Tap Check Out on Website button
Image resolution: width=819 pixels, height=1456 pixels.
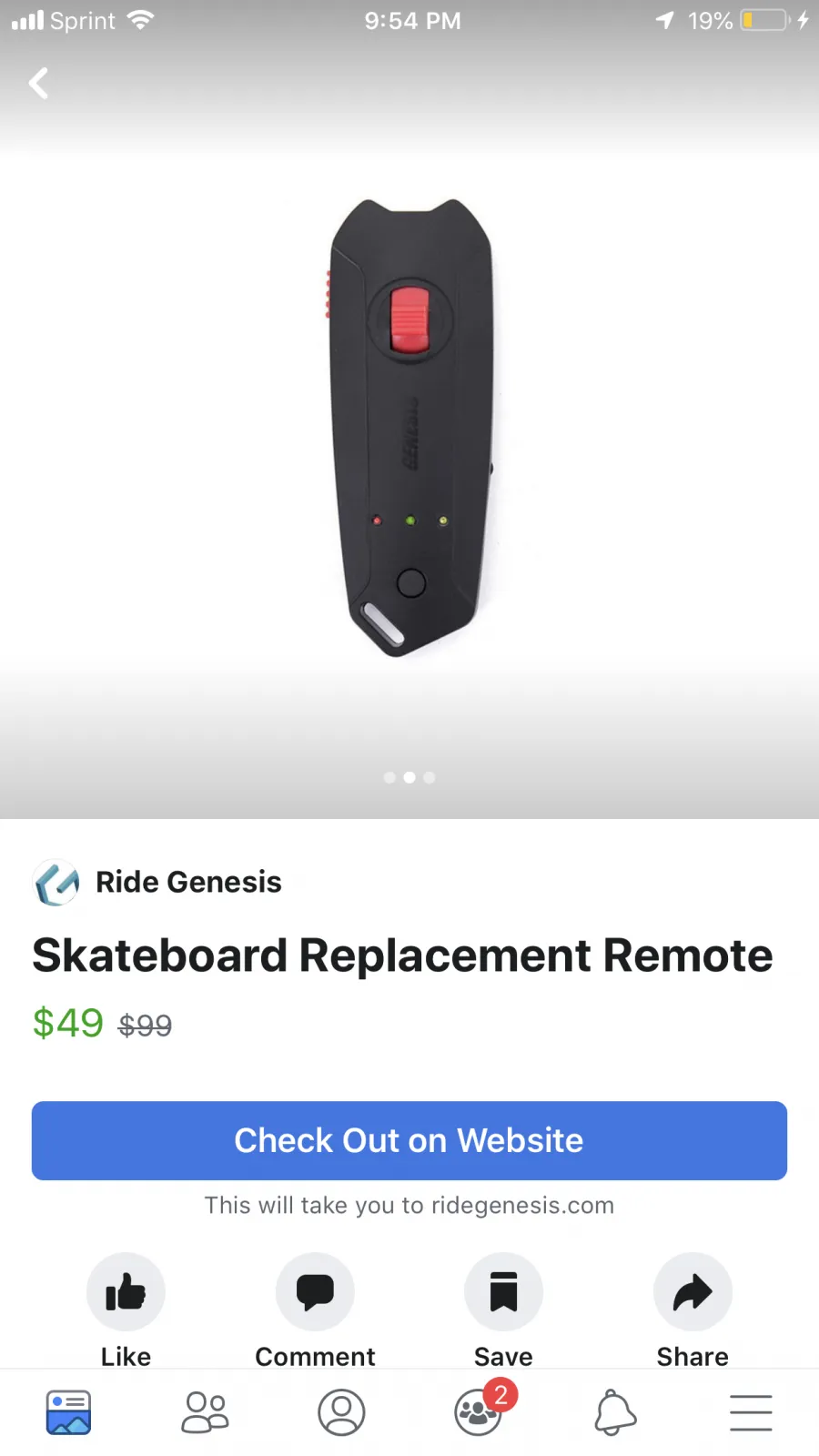[409, 1140]
